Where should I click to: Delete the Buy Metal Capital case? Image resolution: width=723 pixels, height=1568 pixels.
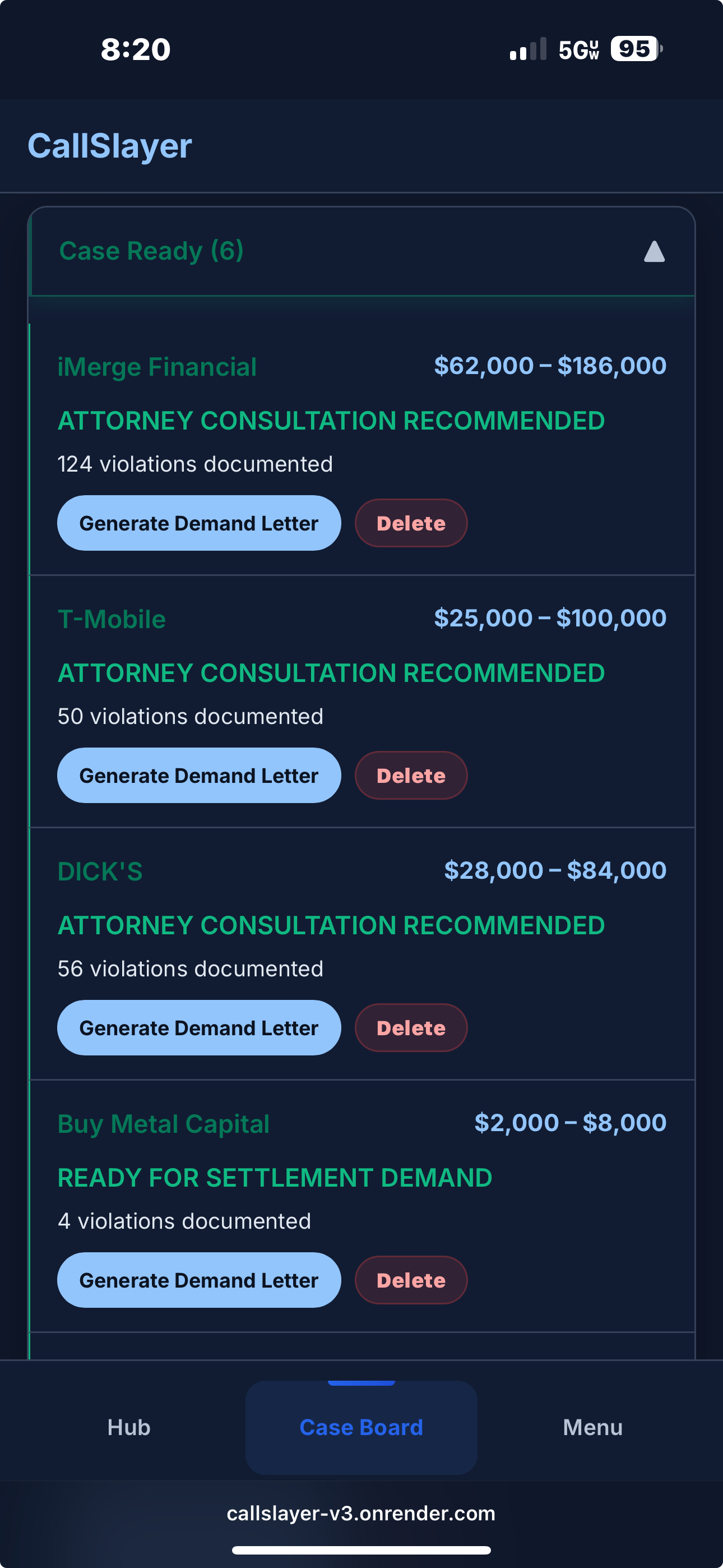pos(411,1280)
